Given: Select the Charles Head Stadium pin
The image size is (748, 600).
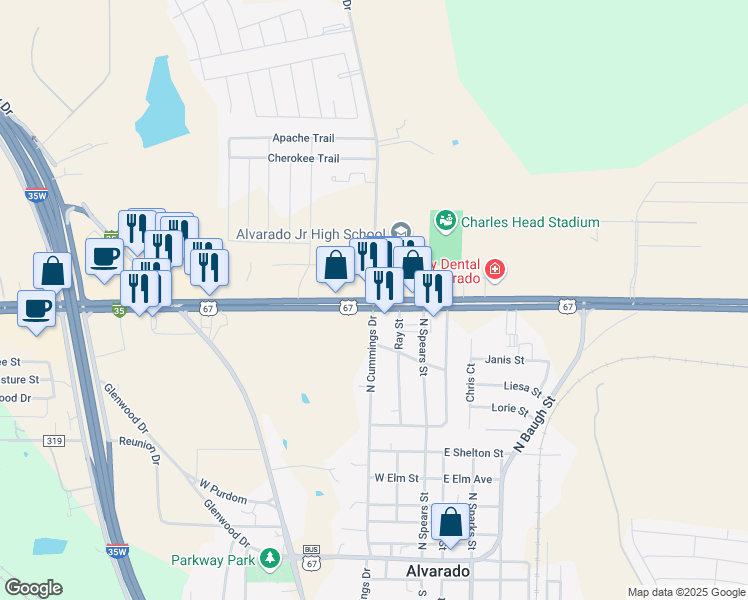Looking at the screenshot, I should 446,222.
